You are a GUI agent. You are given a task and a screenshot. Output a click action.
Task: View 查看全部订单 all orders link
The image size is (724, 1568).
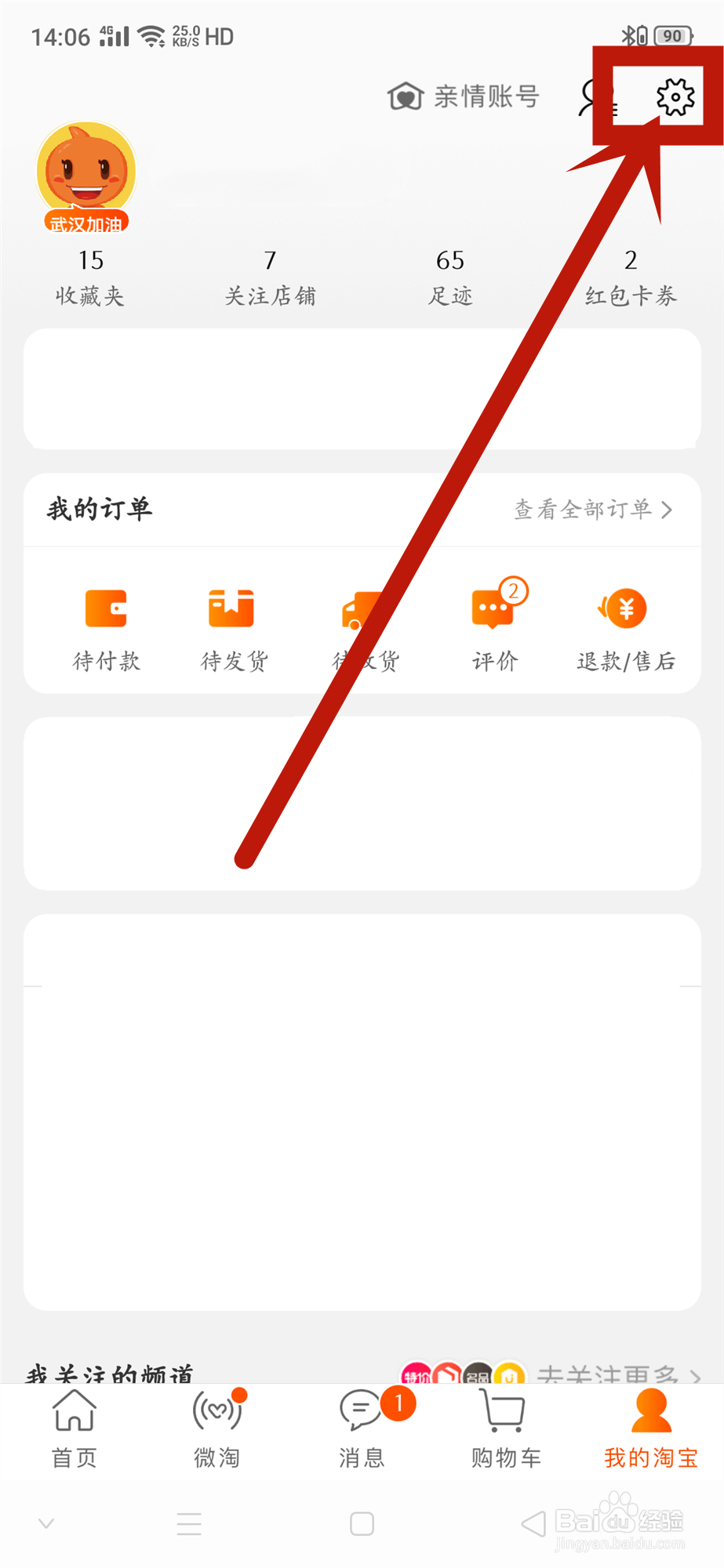[x=580, y=510]
